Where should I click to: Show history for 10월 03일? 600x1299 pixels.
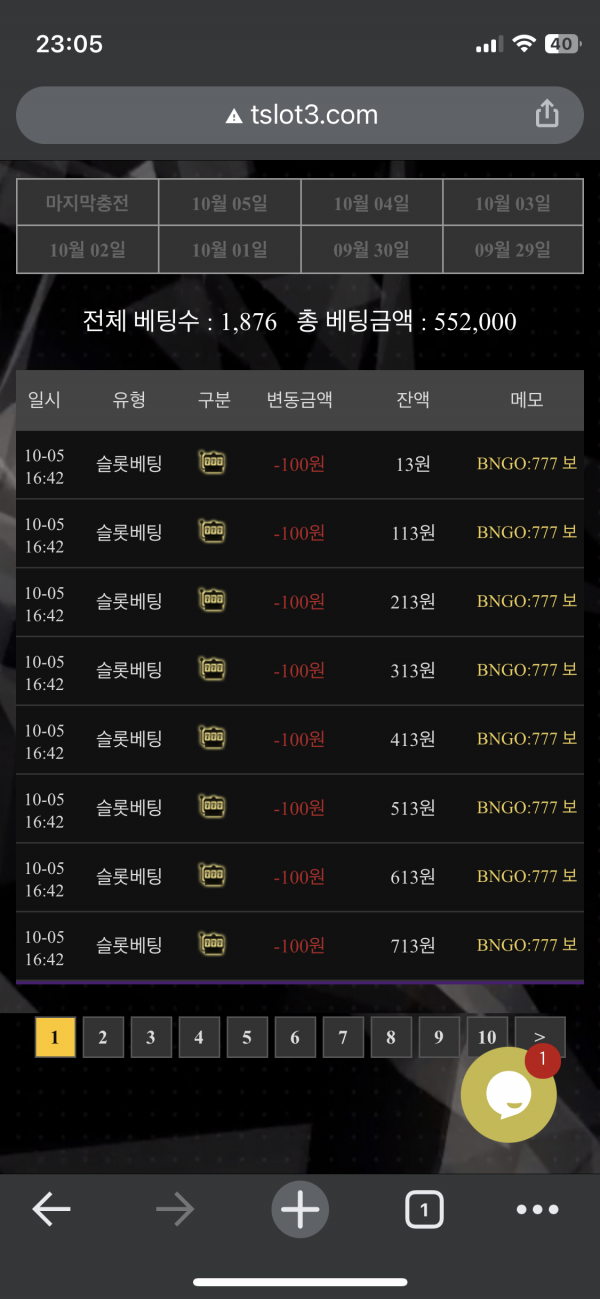(513, 203)
